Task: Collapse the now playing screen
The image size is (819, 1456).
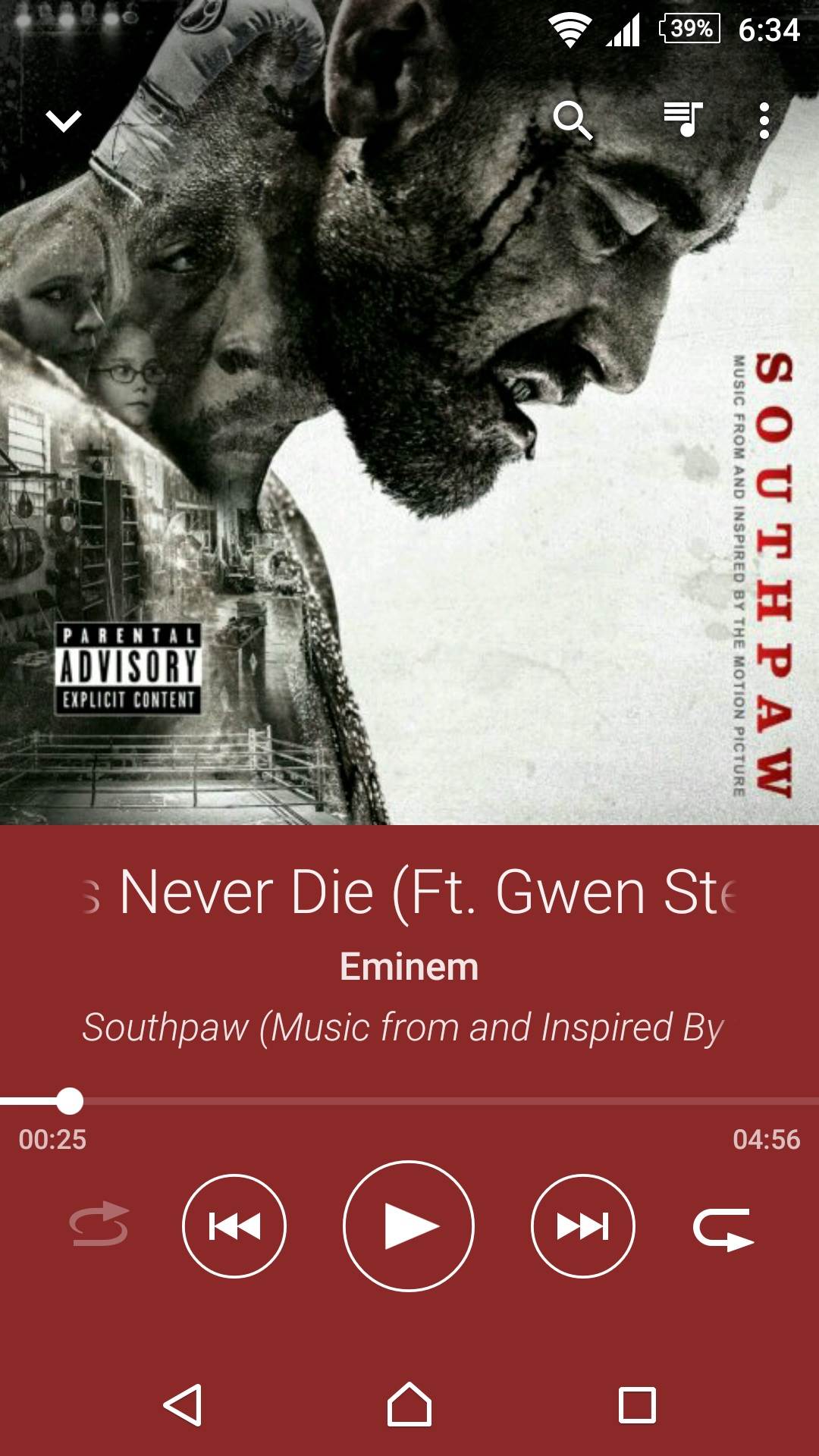Action: point(64,121)
